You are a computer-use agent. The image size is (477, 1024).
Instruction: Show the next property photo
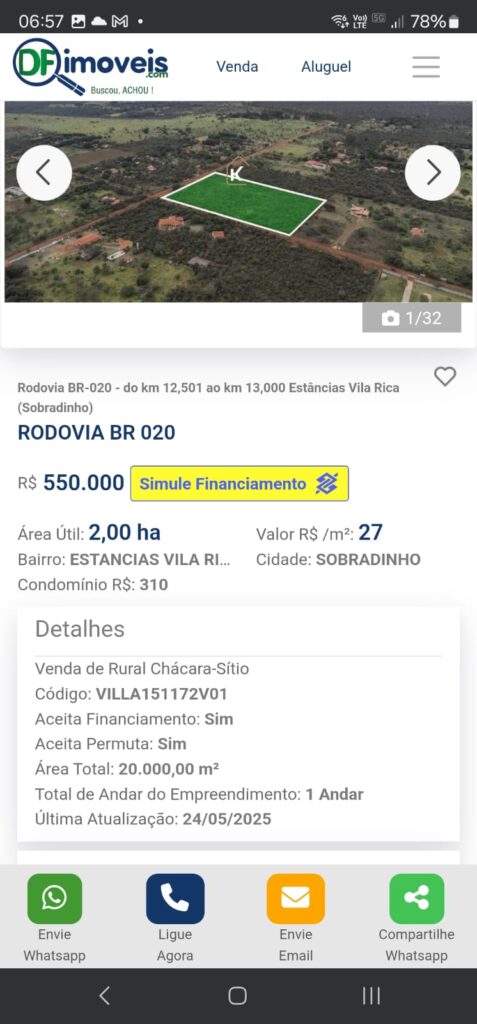(x=433, y=172)
